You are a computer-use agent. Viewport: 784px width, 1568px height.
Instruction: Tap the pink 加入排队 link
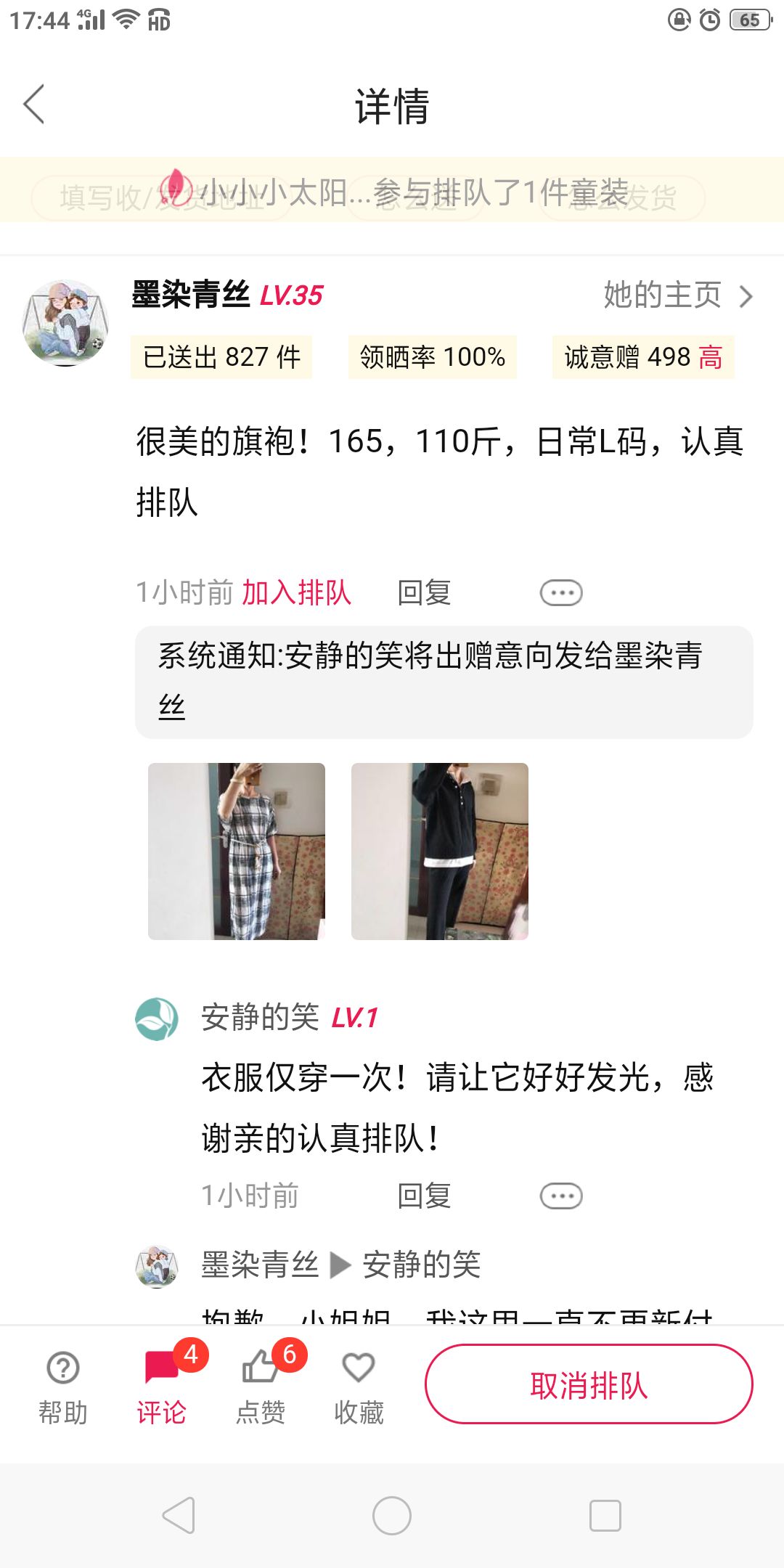point(296,593)
